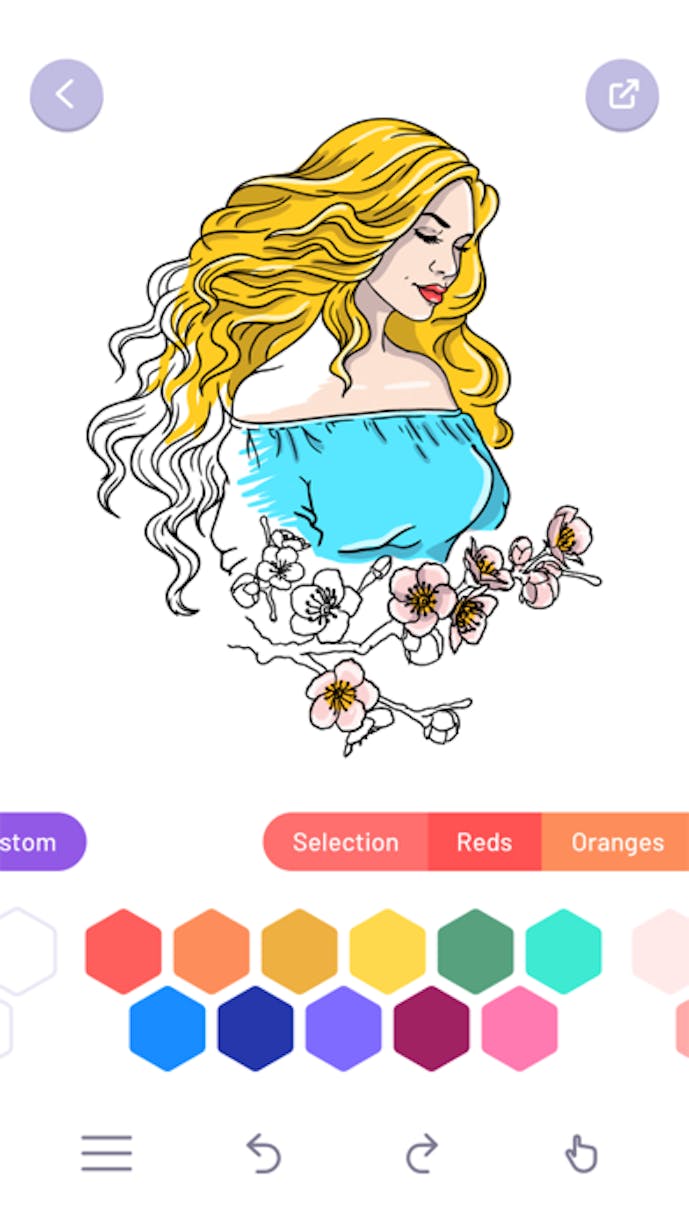Select the orange color swatch
The width and height of the screenshot is (689, 1223).
tap(211, 951)
